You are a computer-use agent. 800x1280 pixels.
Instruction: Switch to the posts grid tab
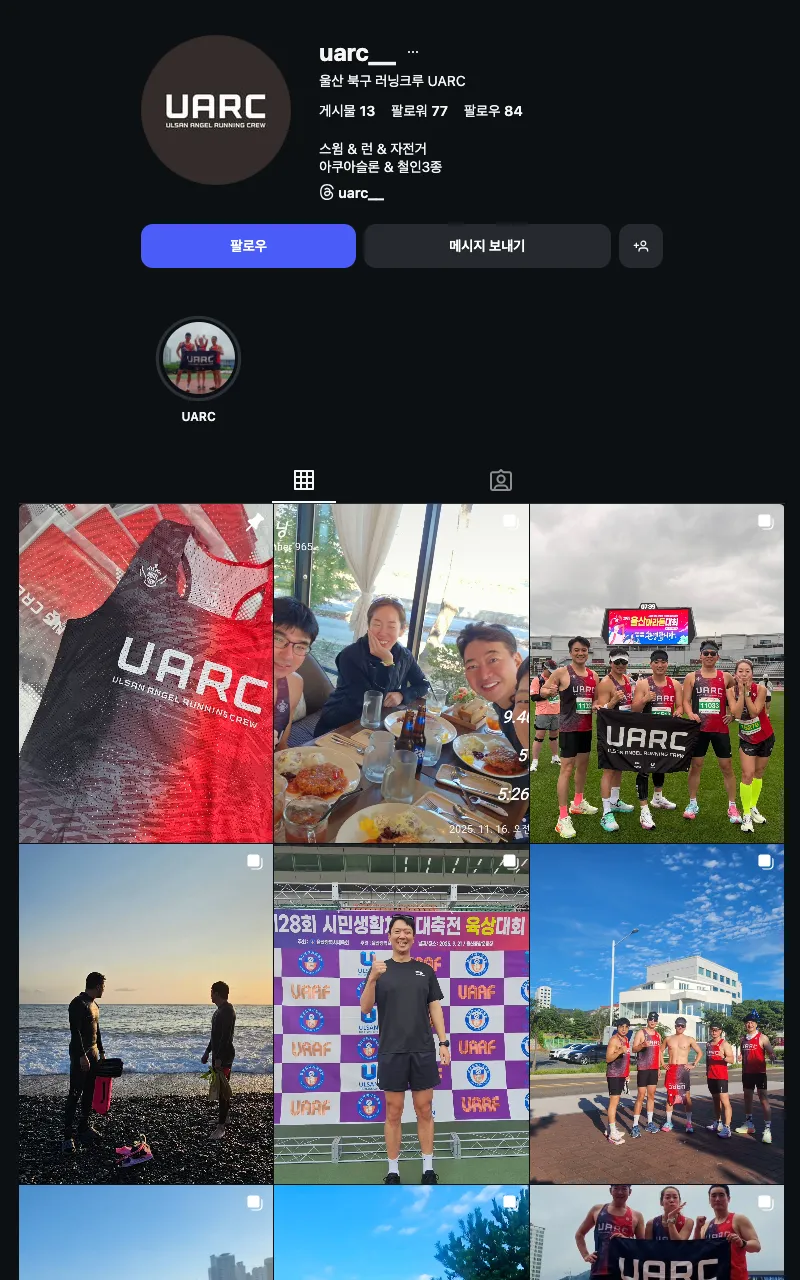point(304,480)
